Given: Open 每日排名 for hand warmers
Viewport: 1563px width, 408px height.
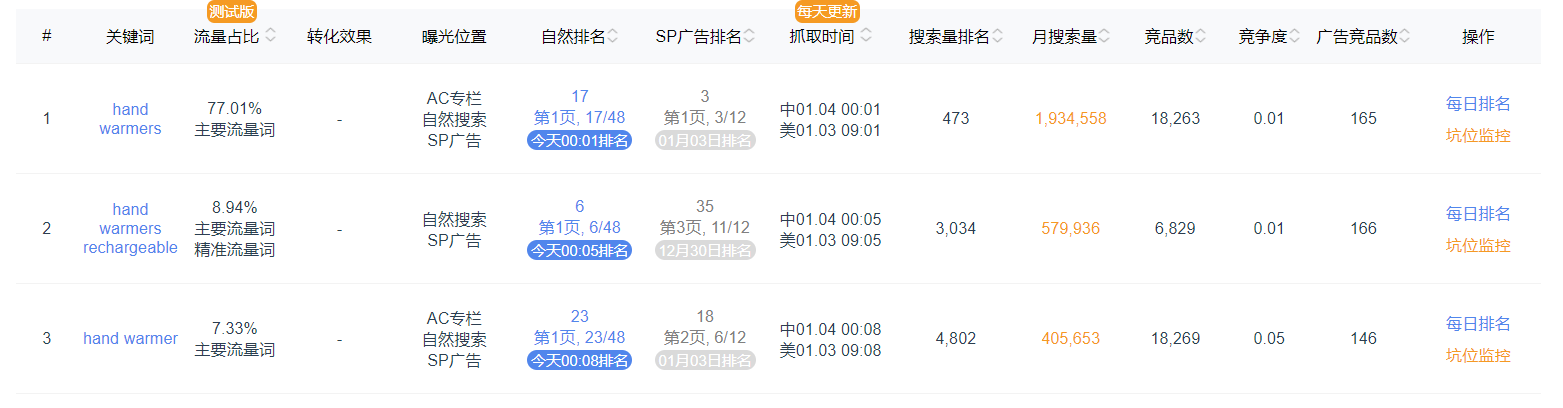Looking at the screenshot, I should [1478, 104].
